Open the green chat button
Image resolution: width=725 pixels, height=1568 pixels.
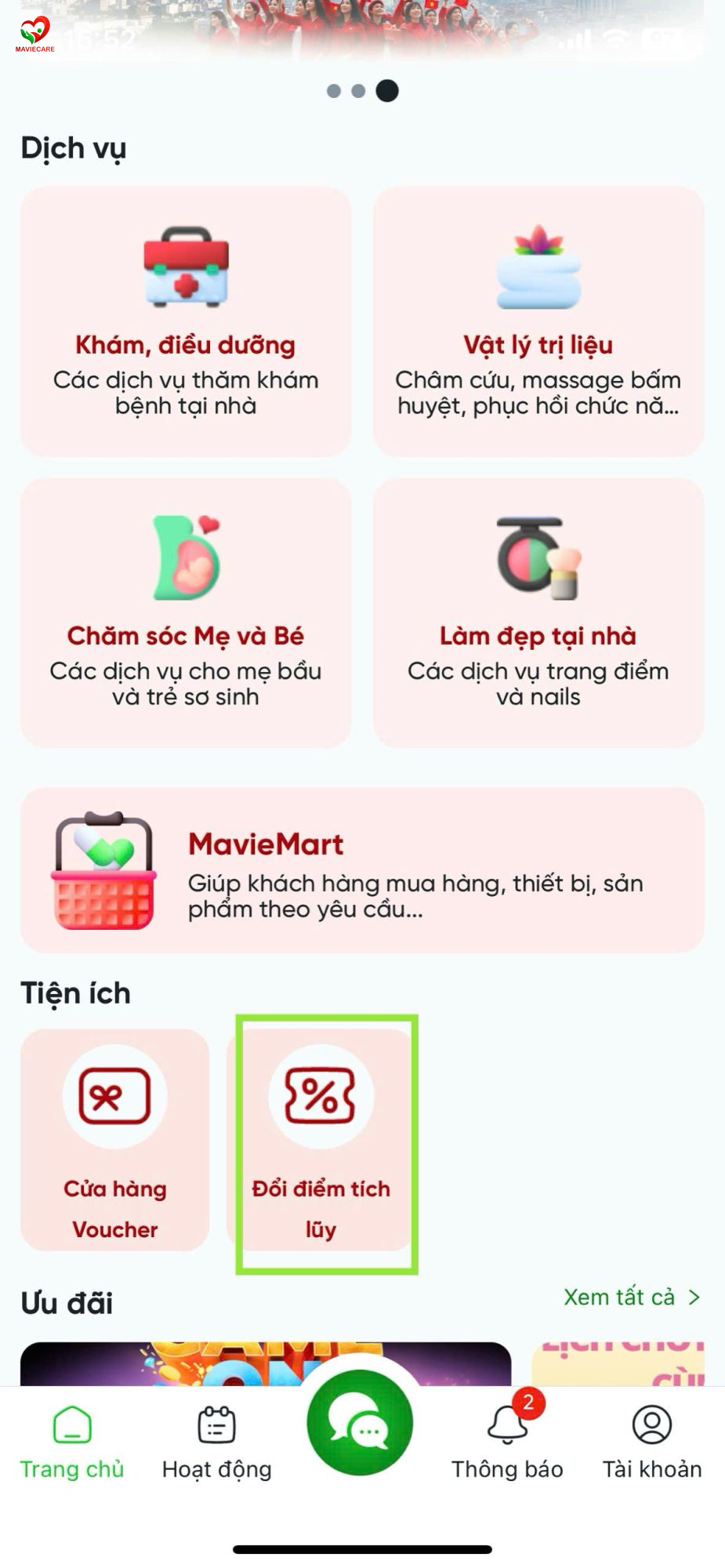pyautogui.click(x=360, y=1423)
